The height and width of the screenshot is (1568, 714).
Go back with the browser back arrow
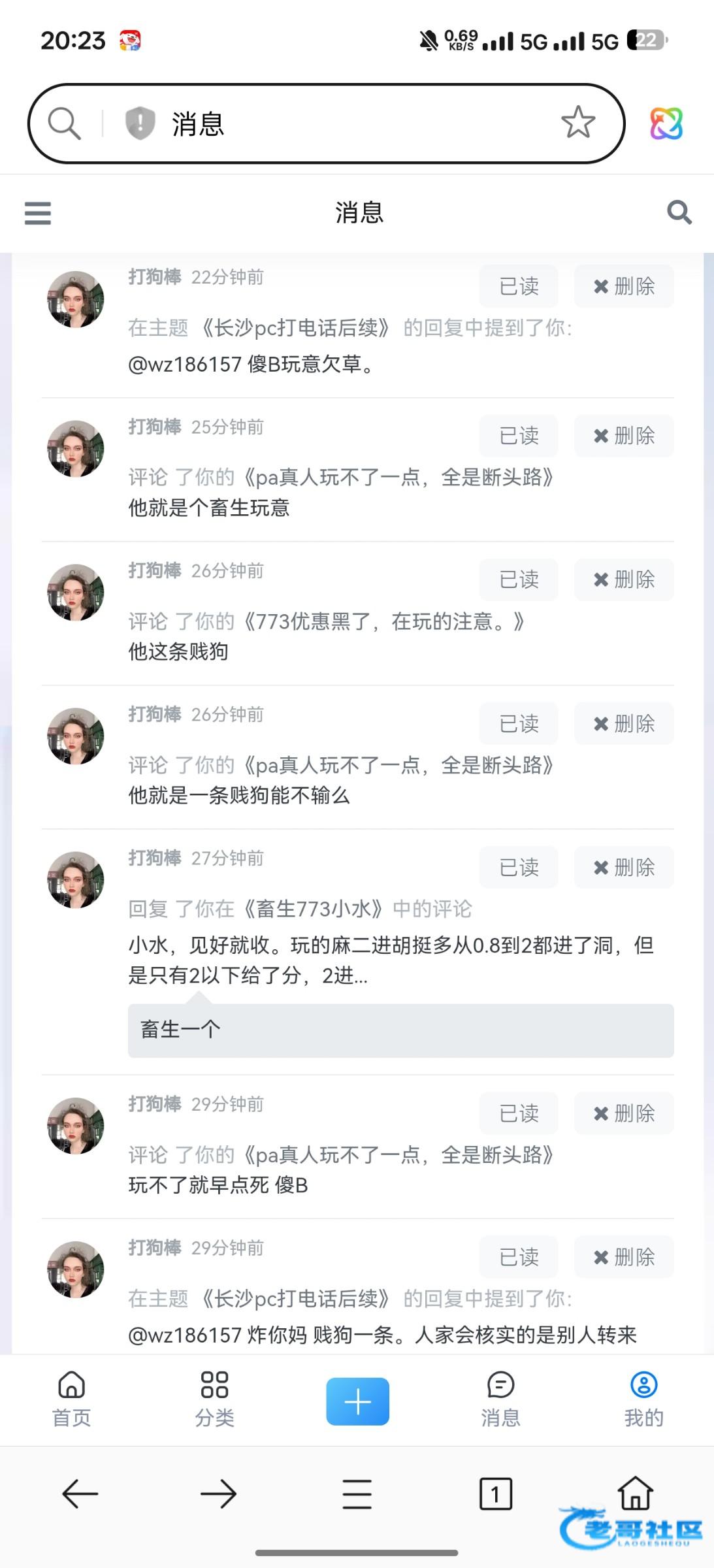[x=80, y=1494]
